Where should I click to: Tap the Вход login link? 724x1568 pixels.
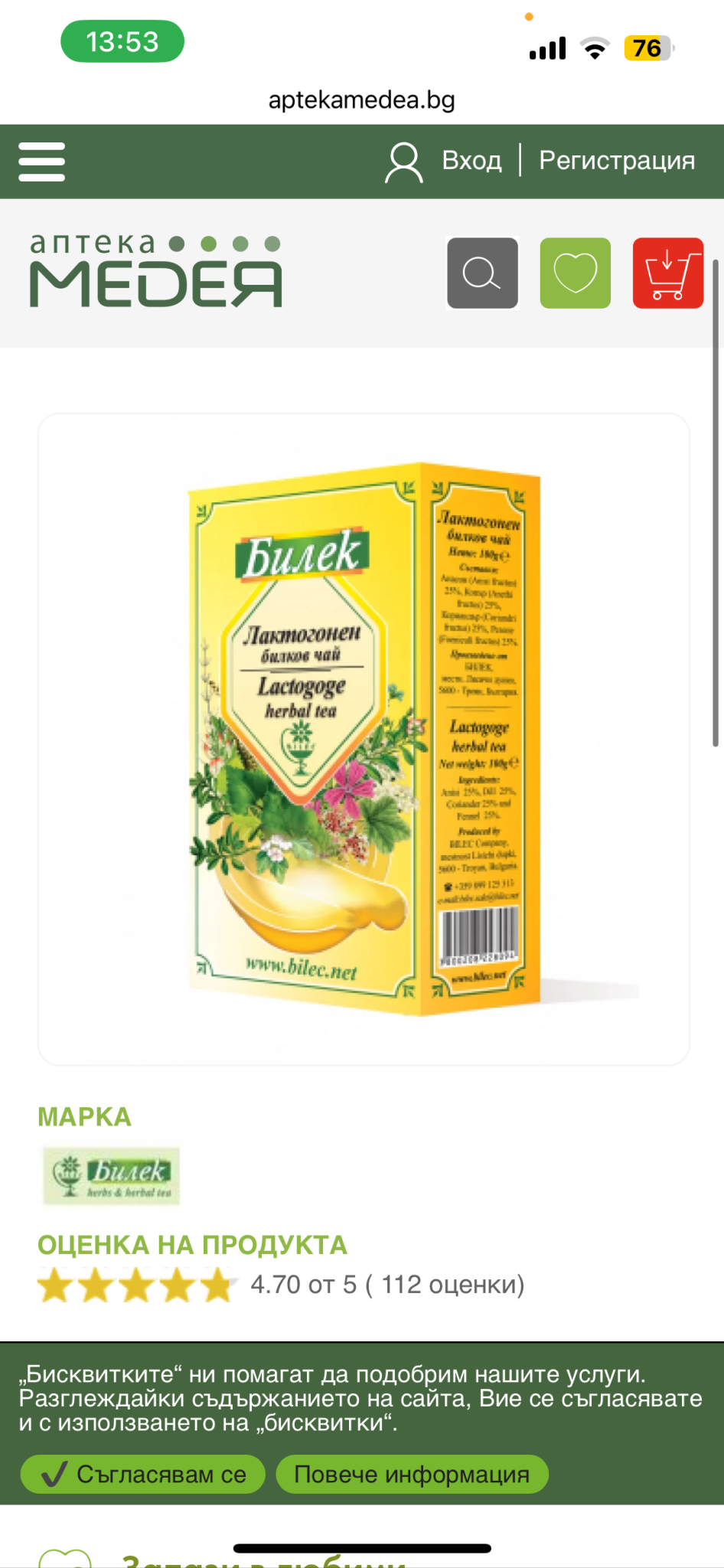click(471, 161)
